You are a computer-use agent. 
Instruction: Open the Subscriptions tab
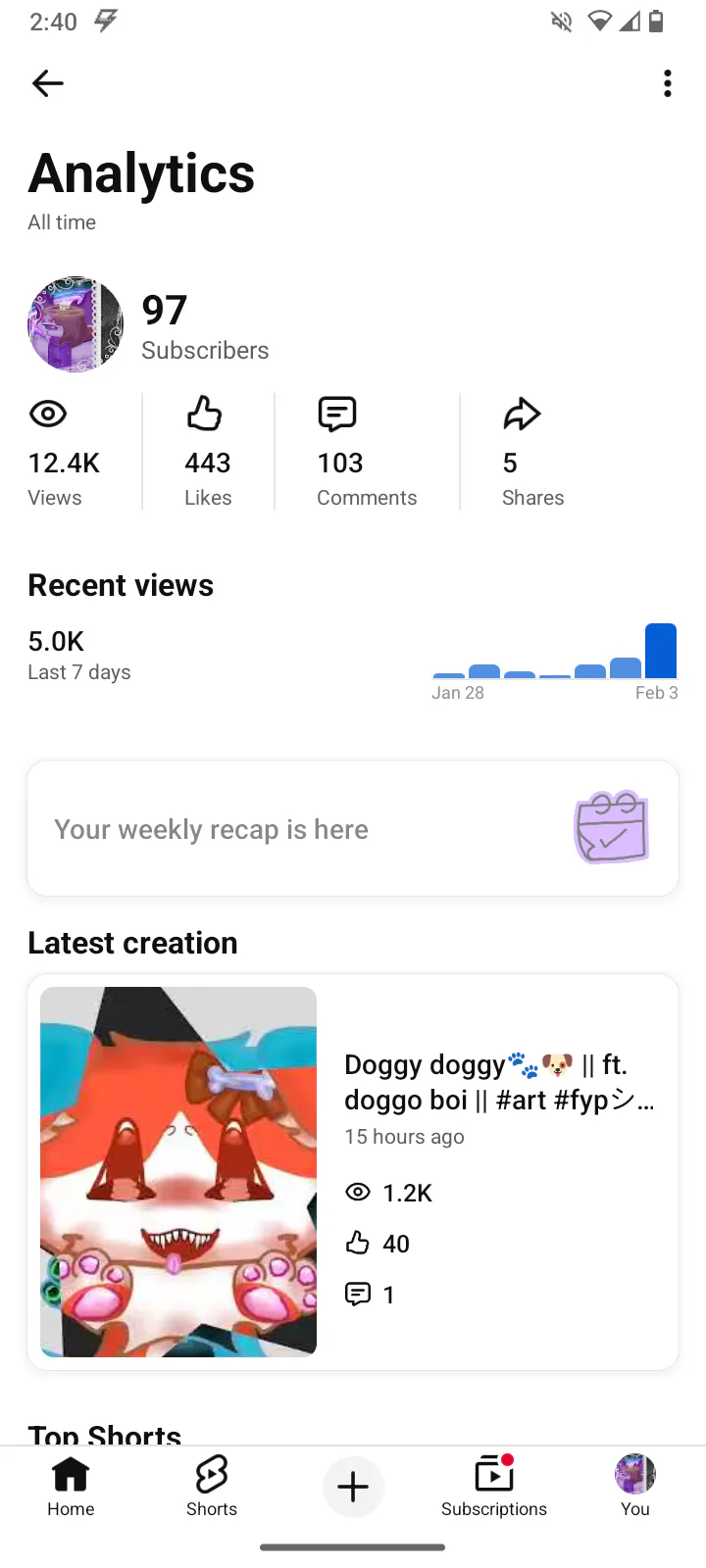point(494,1486)
